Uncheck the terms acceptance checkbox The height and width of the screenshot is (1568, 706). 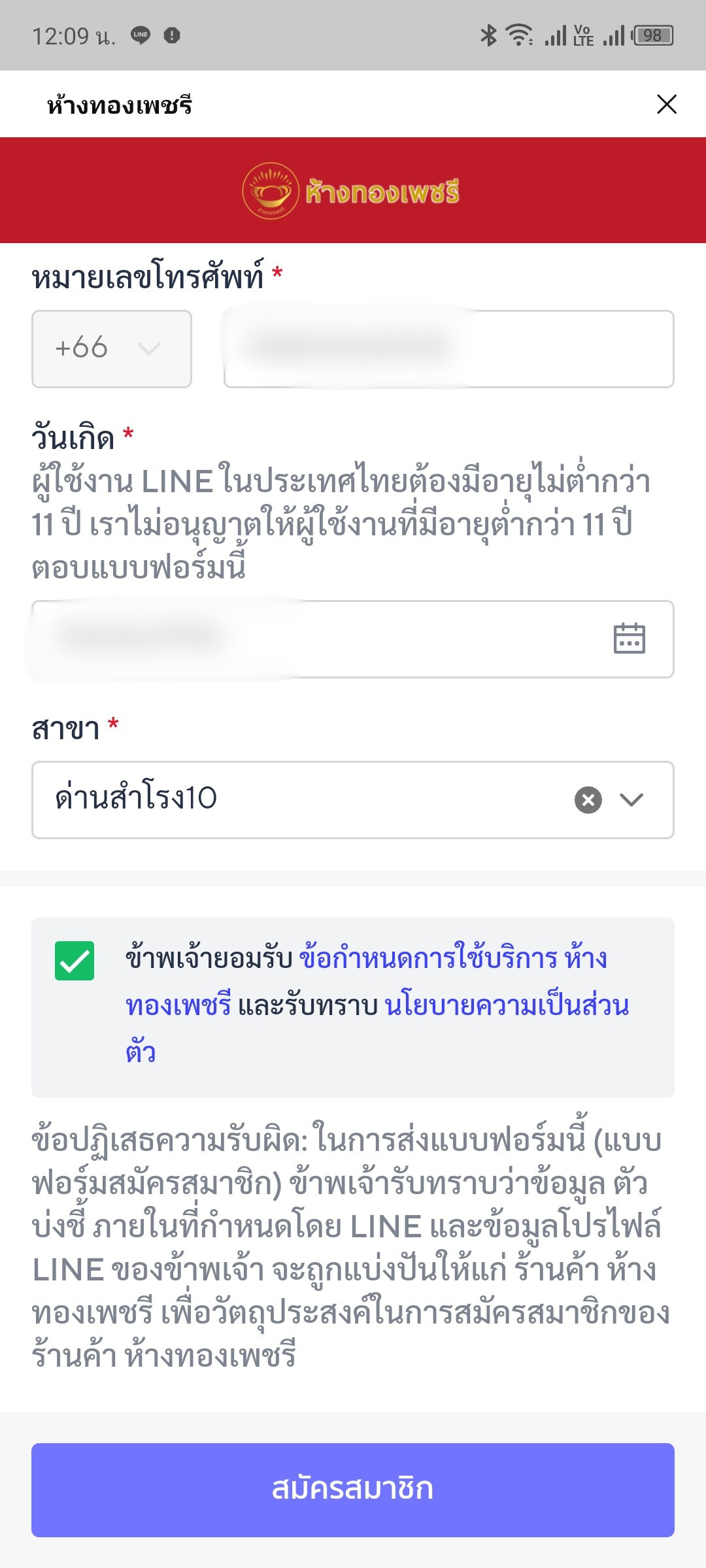(x=75, y=961)
